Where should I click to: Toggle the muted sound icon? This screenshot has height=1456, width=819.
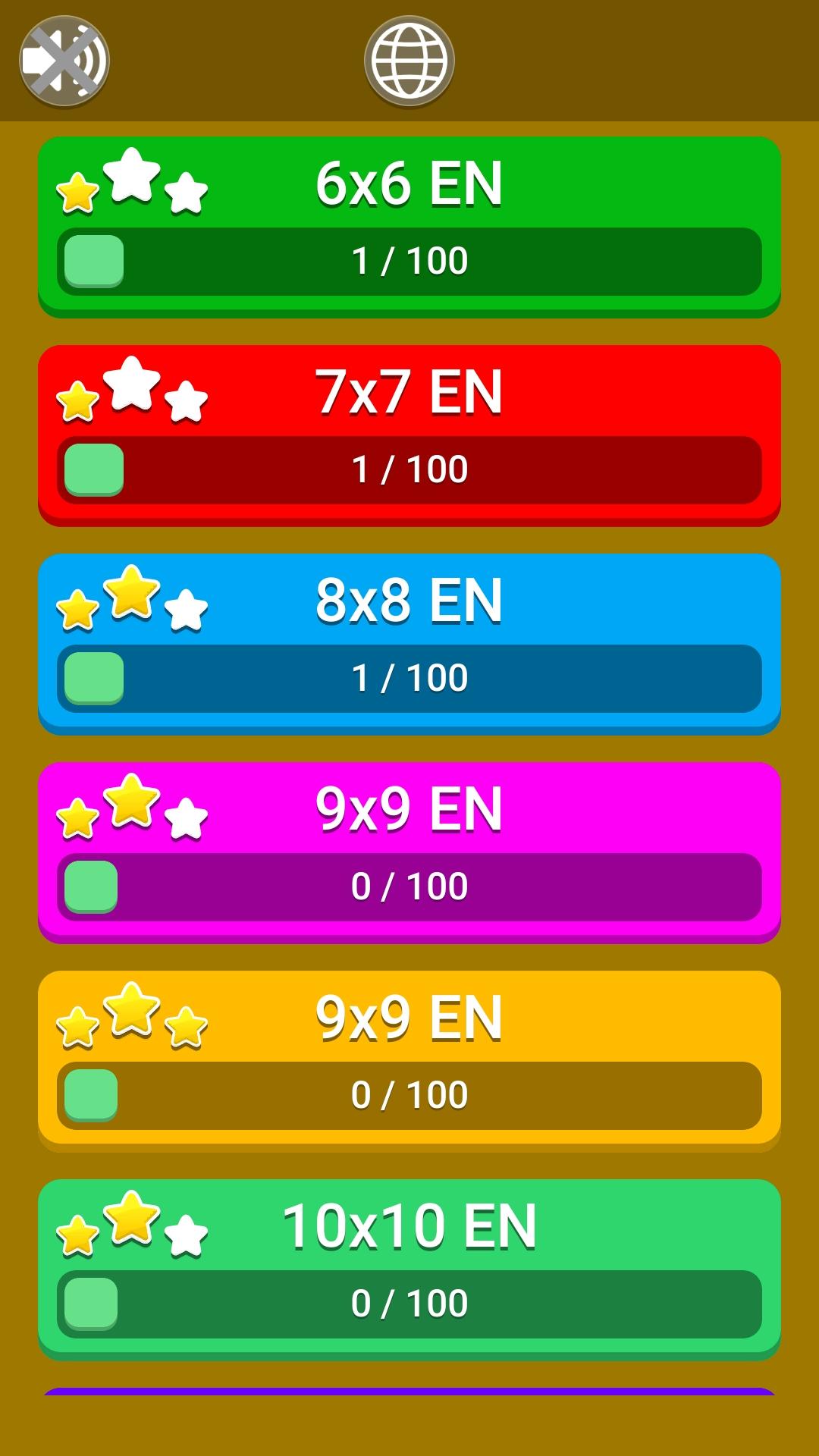pos(64,61)
